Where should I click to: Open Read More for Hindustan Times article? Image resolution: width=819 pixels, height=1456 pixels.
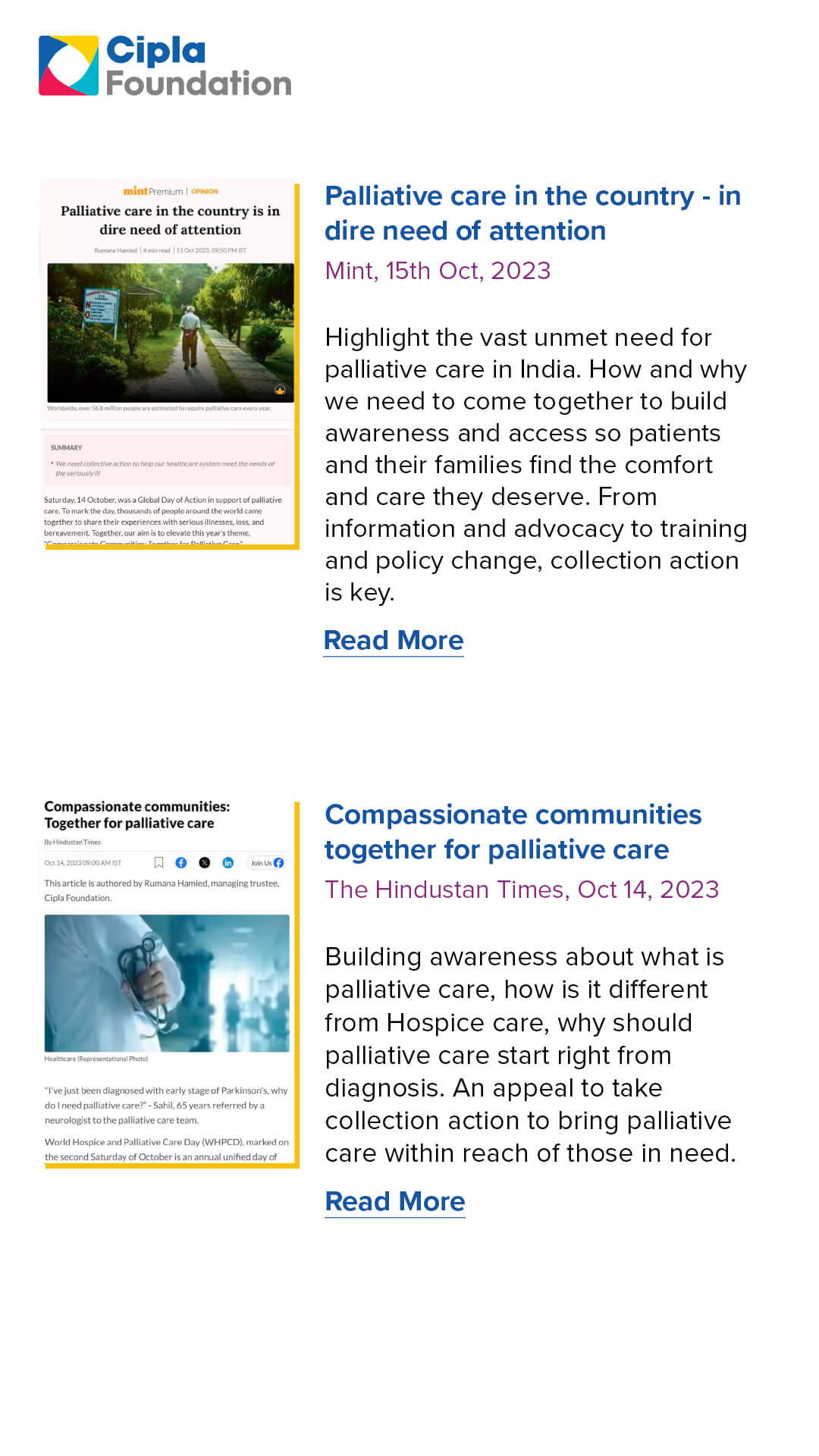(x=394, y=1202)
